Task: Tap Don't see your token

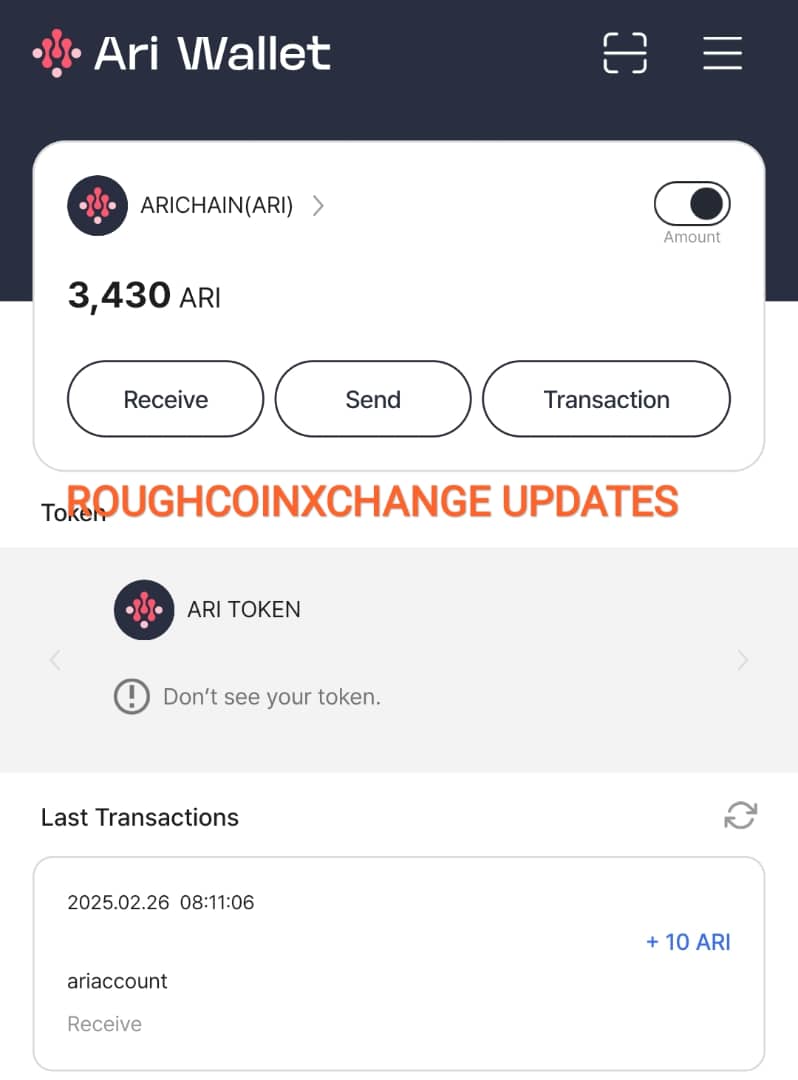Action: (x=271, y=697)
